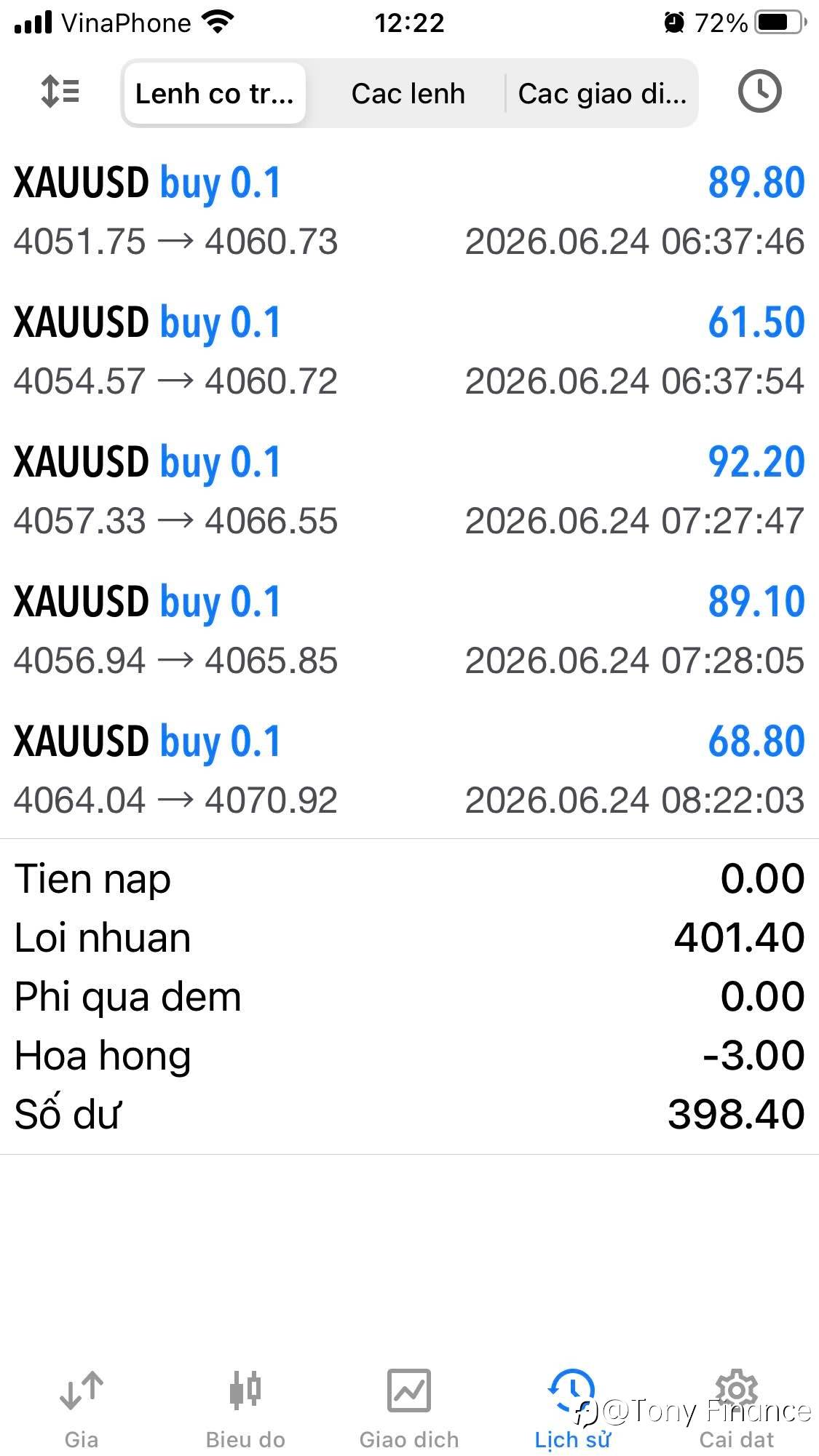Open the Bieu do chart tab
The height and width of the screenshot is (1456, 819).
pos(245,1409)
